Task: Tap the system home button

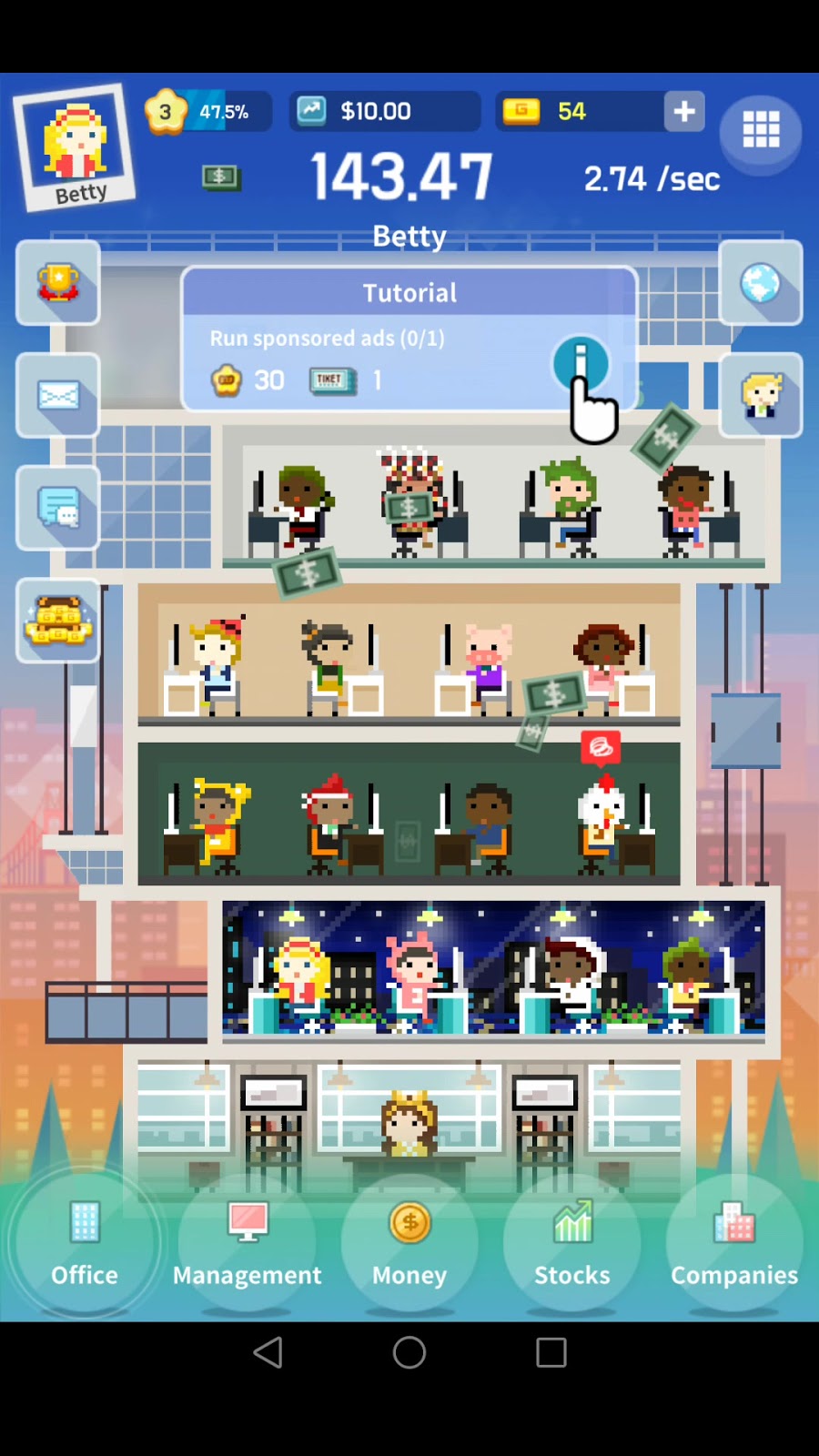Action: (409, 1352)
